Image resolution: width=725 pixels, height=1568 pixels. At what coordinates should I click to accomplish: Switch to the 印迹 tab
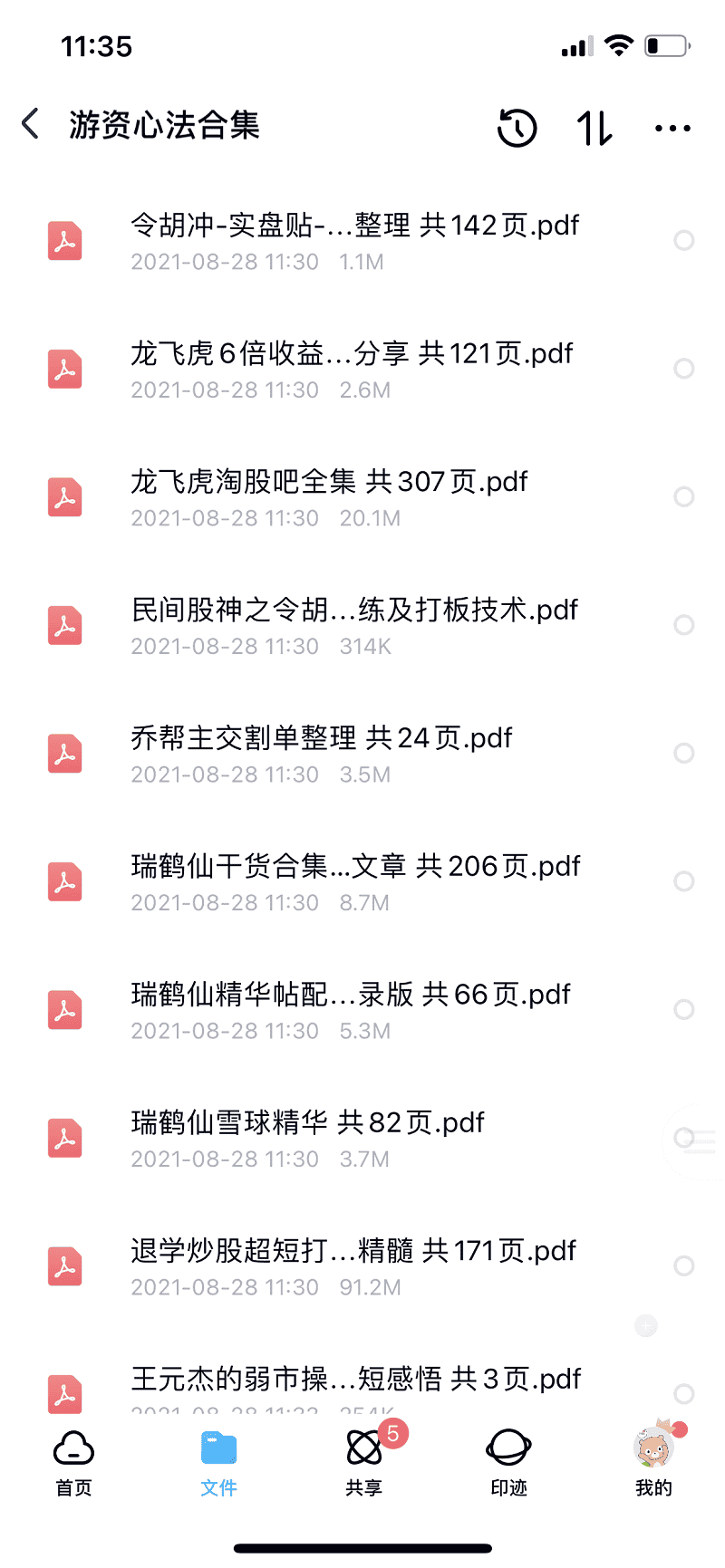tap(508, 1462)
